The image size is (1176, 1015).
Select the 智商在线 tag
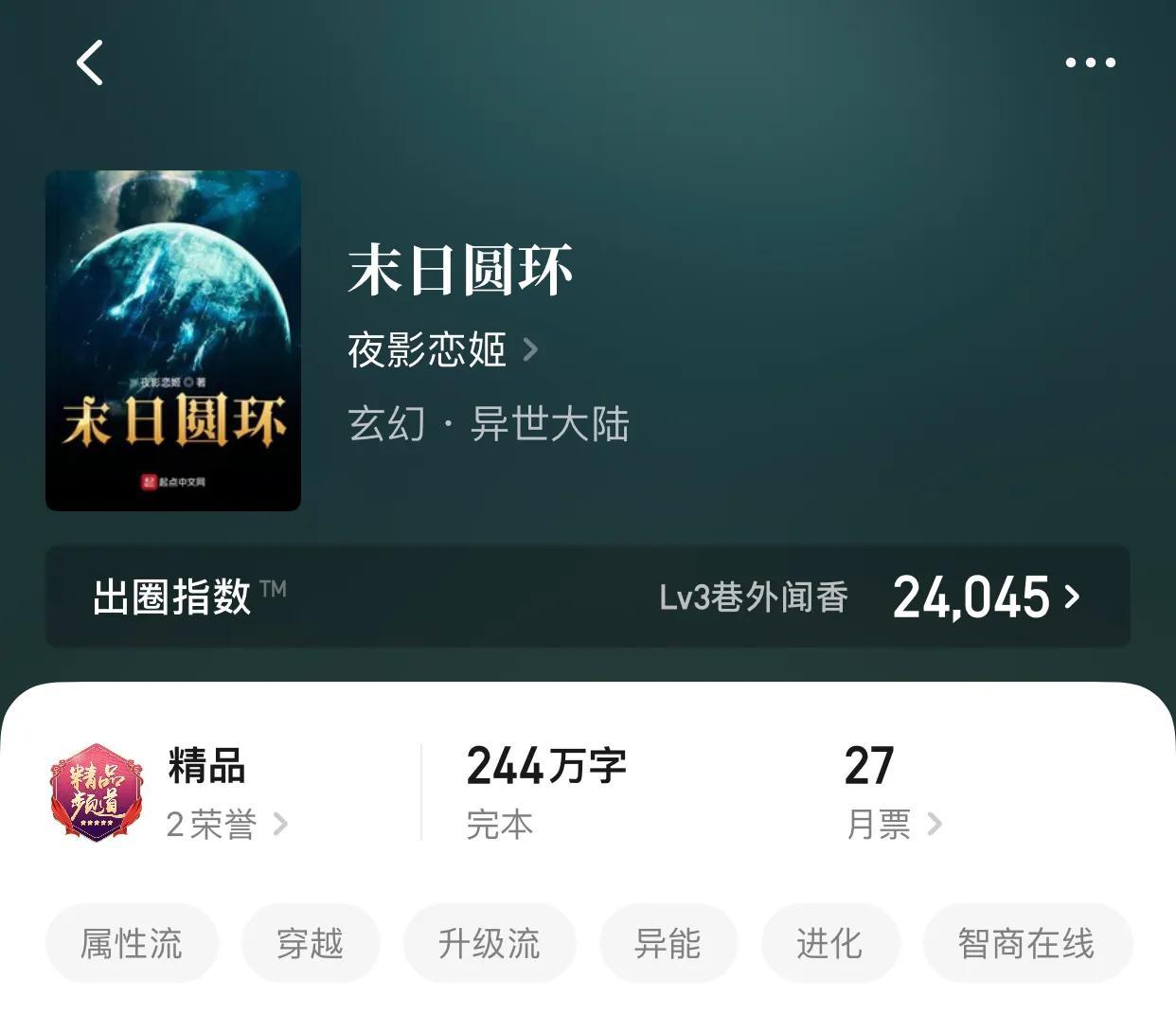pyautogui.click(x=1026, y=943)
